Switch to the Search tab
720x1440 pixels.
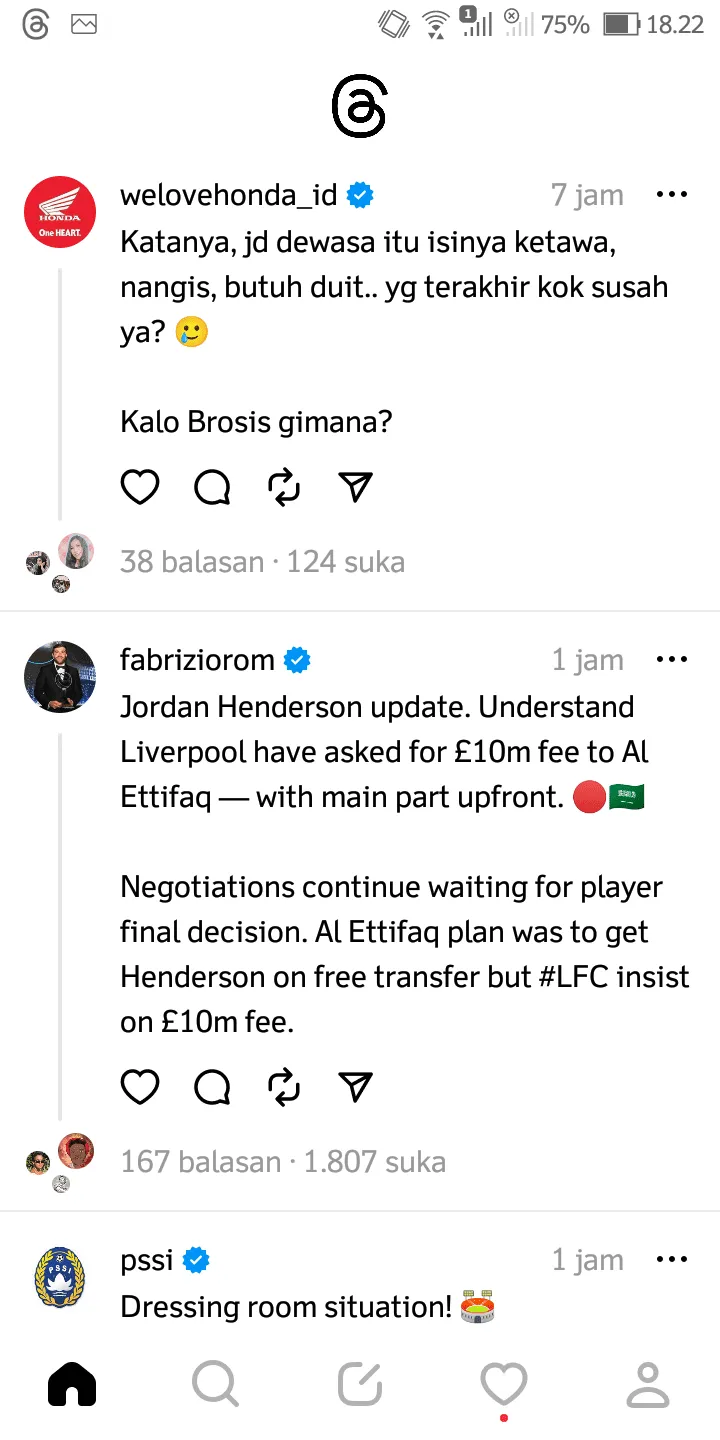(215, 1385)
